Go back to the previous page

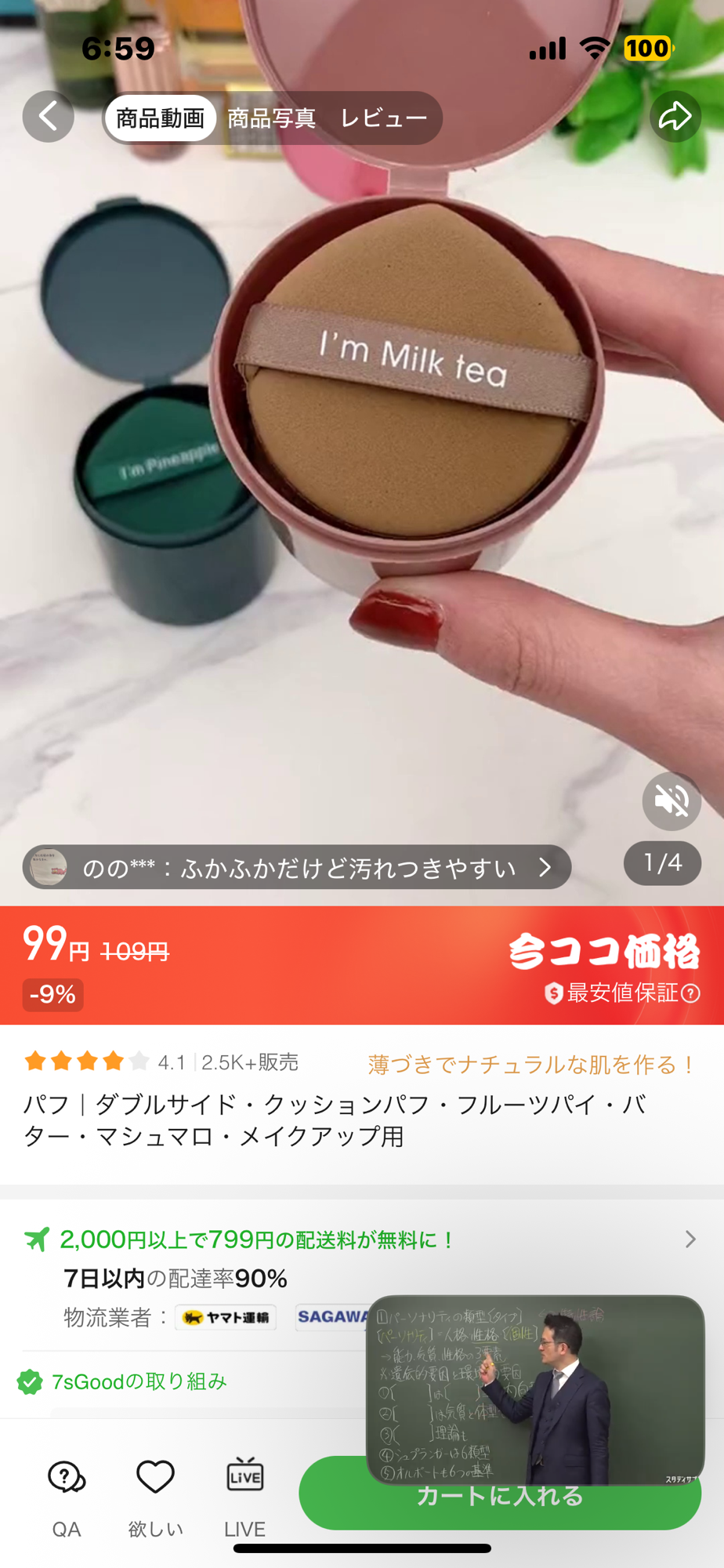point(48,117)
